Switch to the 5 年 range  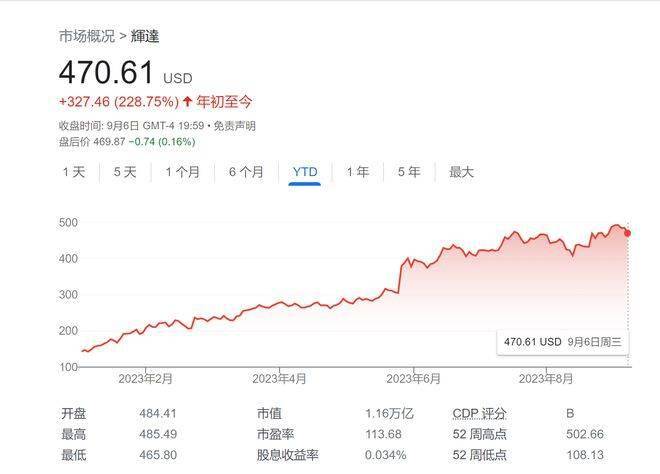tap(409, 172)
